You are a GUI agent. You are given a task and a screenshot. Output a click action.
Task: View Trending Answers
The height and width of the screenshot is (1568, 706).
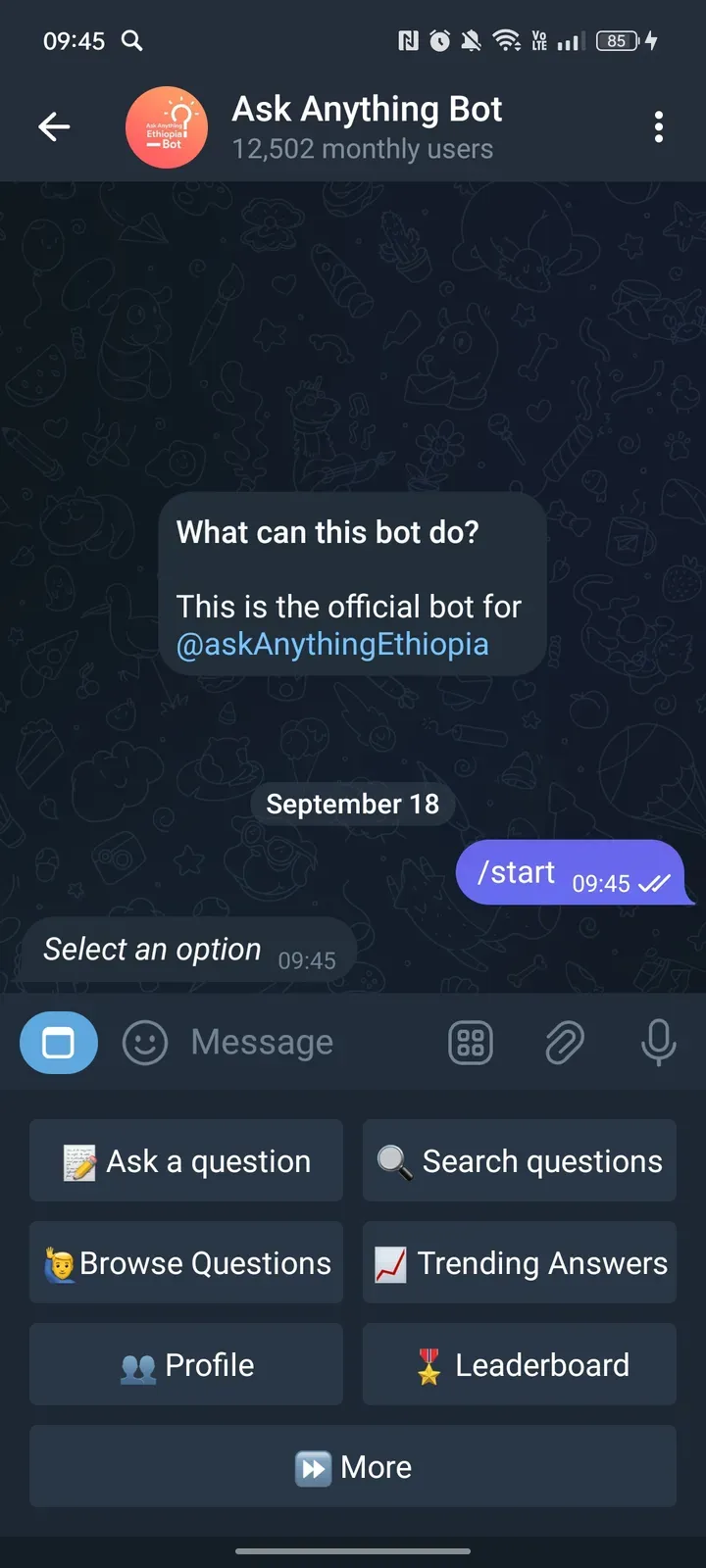tap(520, 1263)
